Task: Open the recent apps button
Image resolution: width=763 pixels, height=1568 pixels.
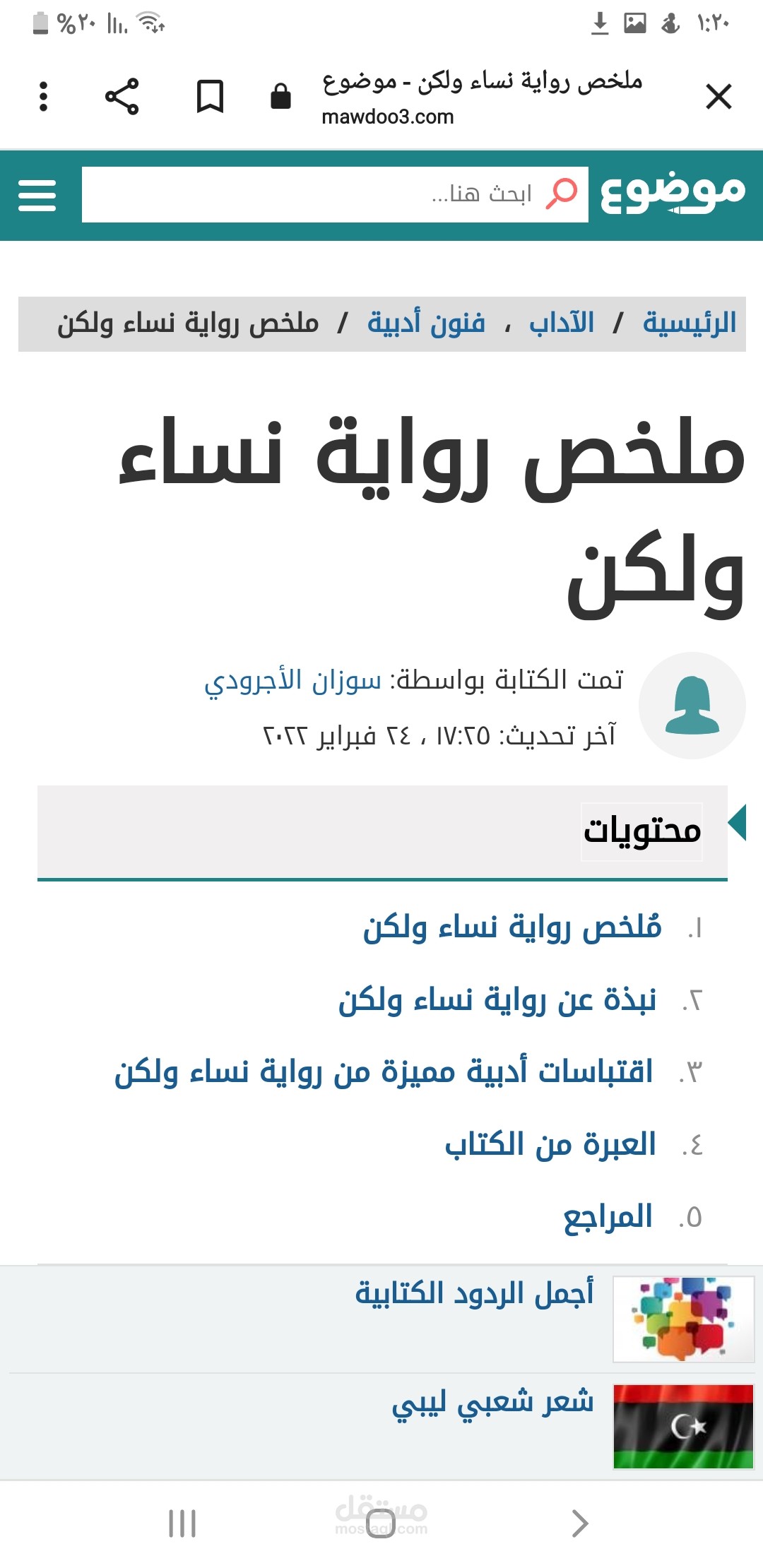Action: click(x=182, y=1523)
